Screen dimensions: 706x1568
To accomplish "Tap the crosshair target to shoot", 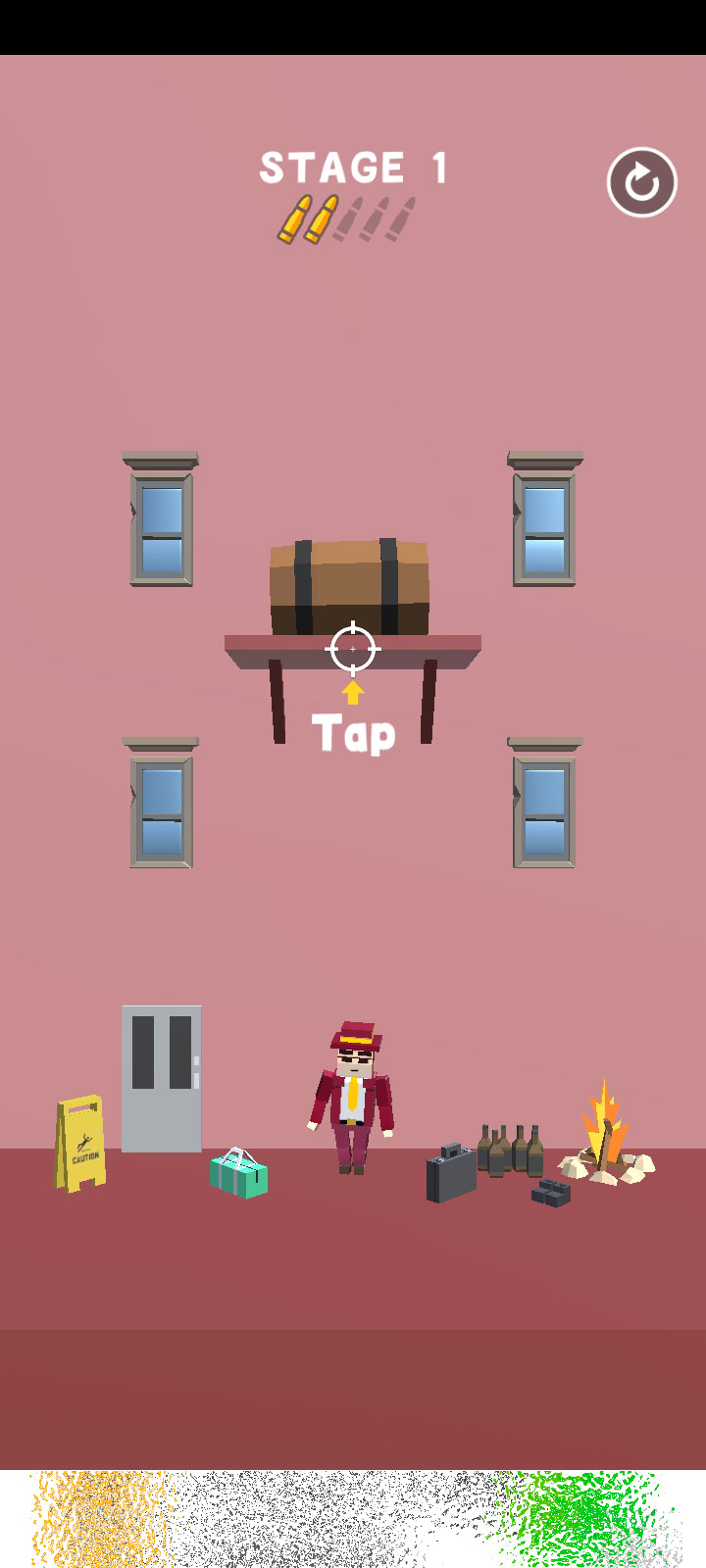I will tap(353, 649).
